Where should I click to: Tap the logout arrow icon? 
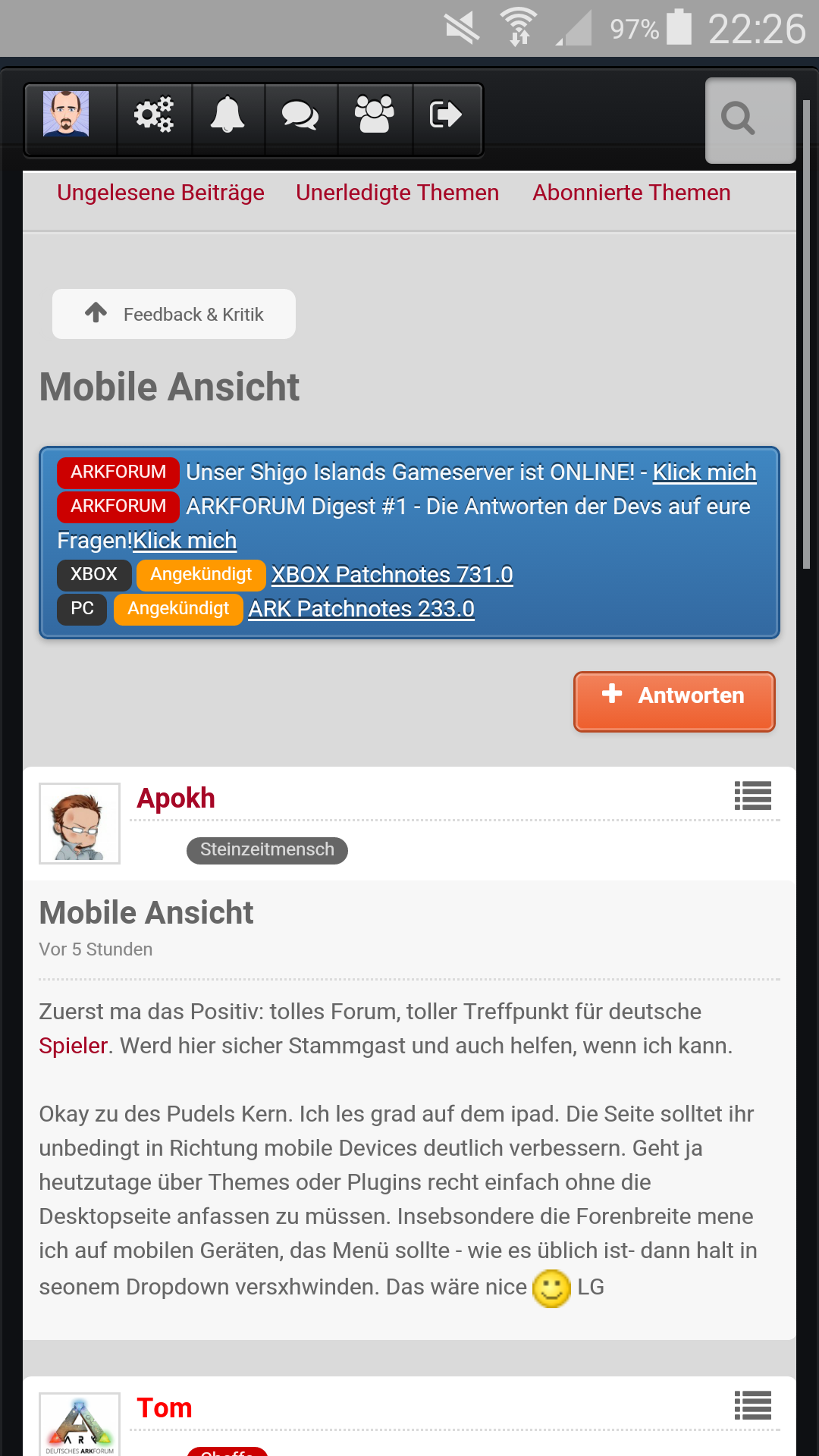[x=446, y=115]
